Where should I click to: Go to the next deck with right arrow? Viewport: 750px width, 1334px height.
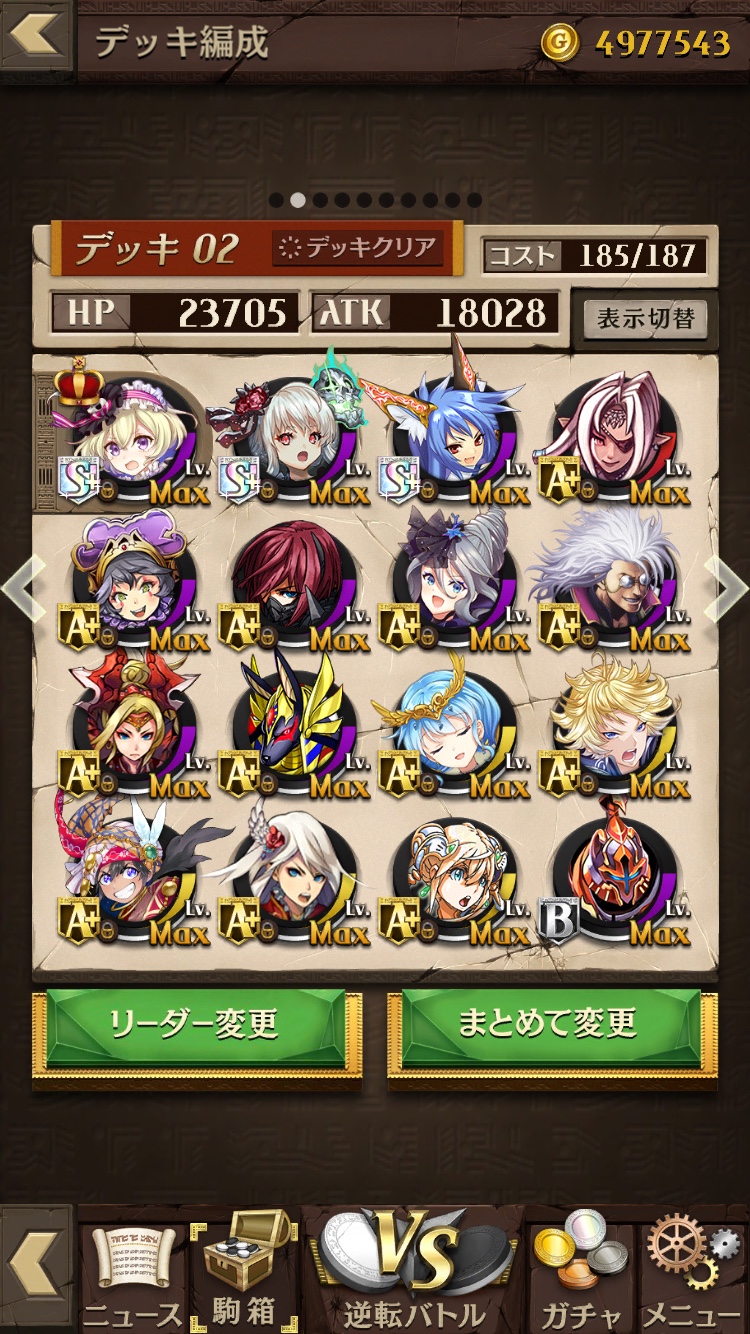[727, 588]
